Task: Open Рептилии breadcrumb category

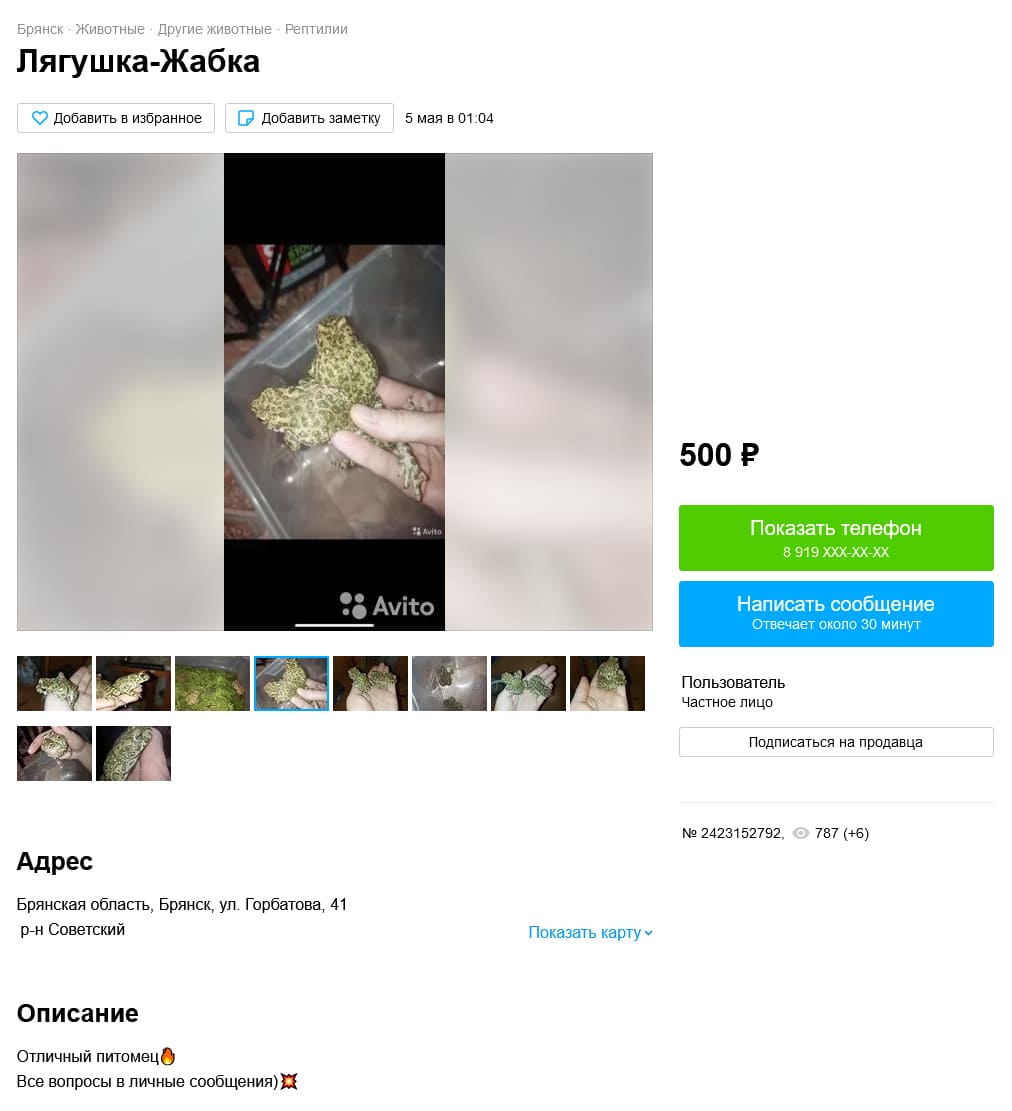Action: coord(316,29)
